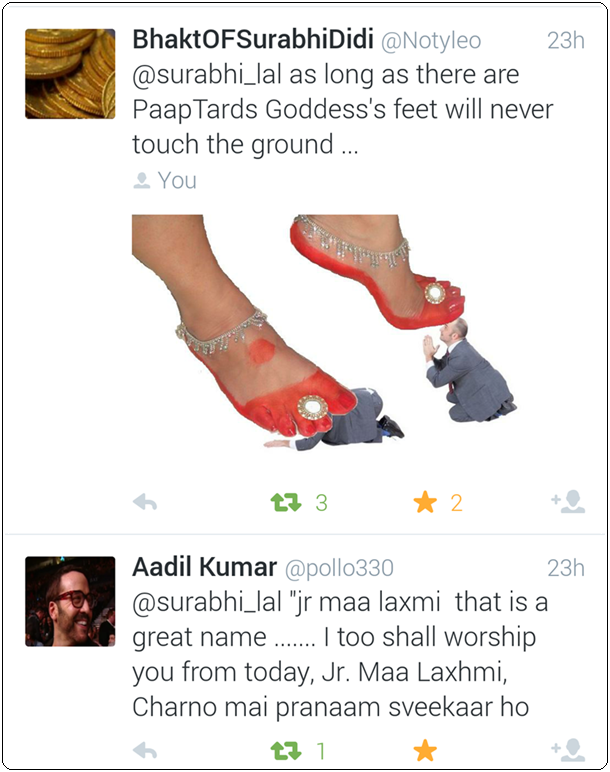Favorite BhaktOFSurabhiDidi's tweet with the star

[426, 503]
